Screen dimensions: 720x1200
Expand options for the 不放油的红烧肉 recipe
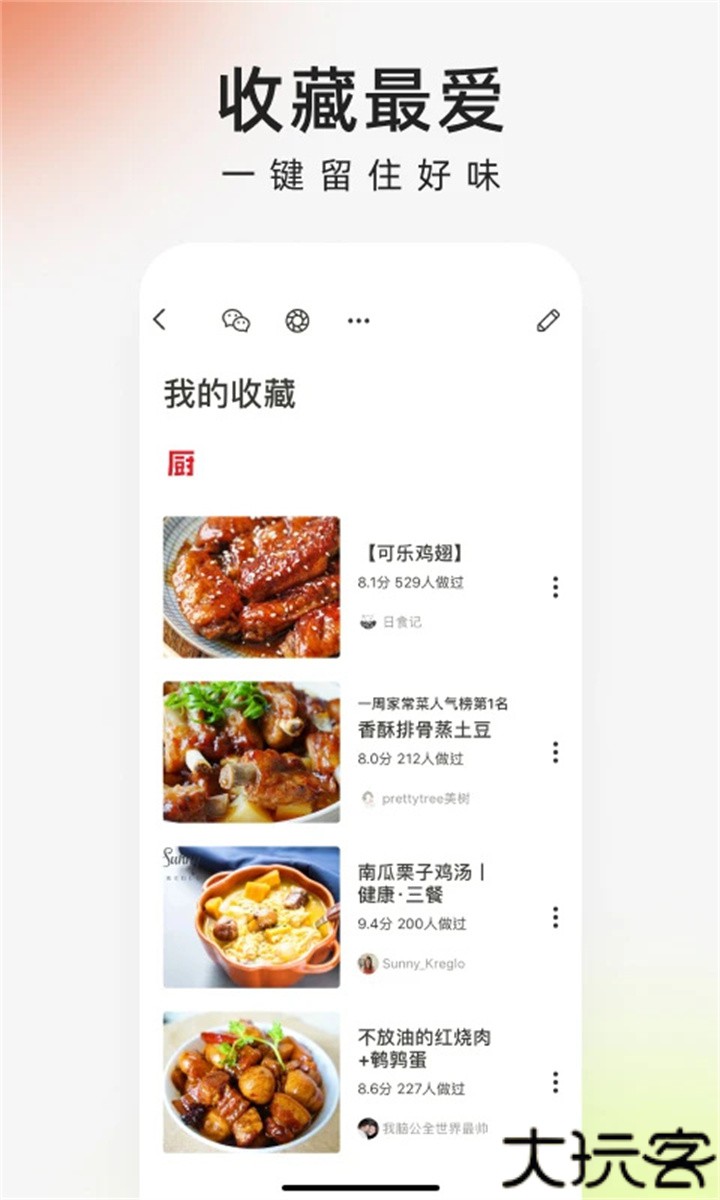point(555,1081)
